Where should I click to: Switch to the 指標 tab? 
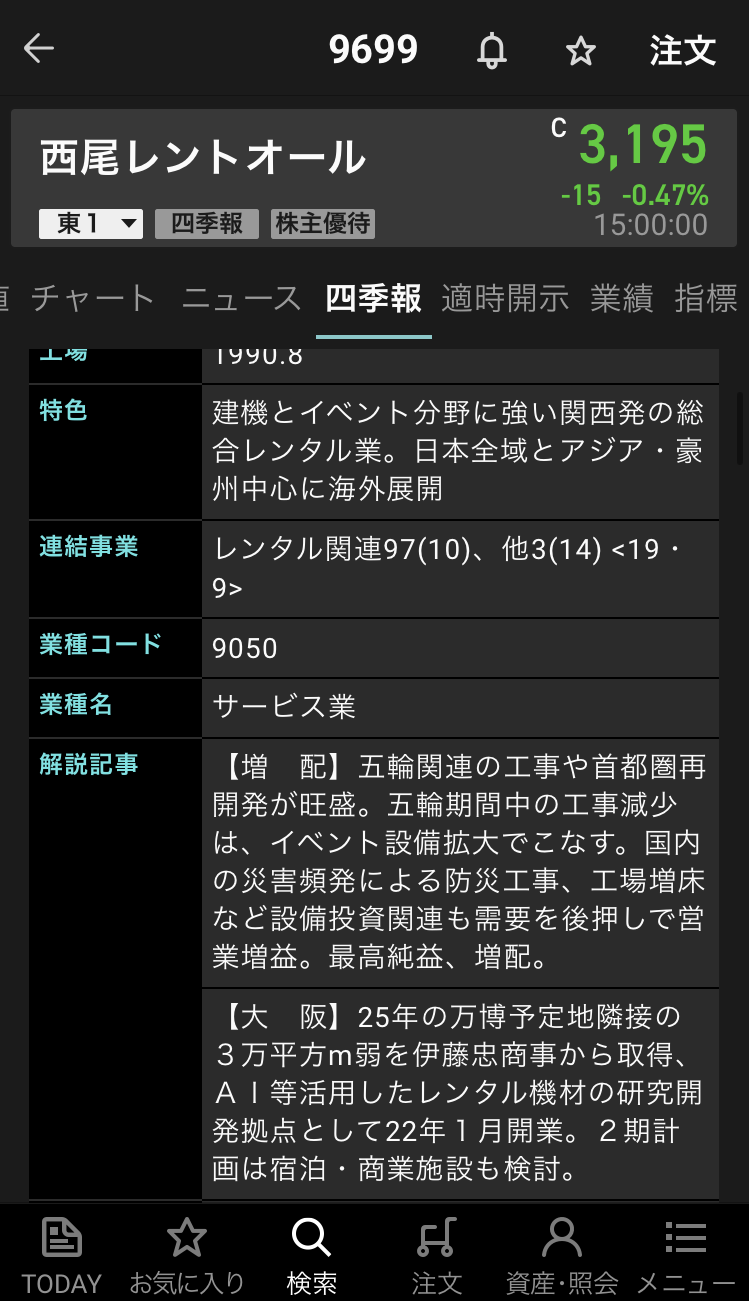click(x=706, y=298)
